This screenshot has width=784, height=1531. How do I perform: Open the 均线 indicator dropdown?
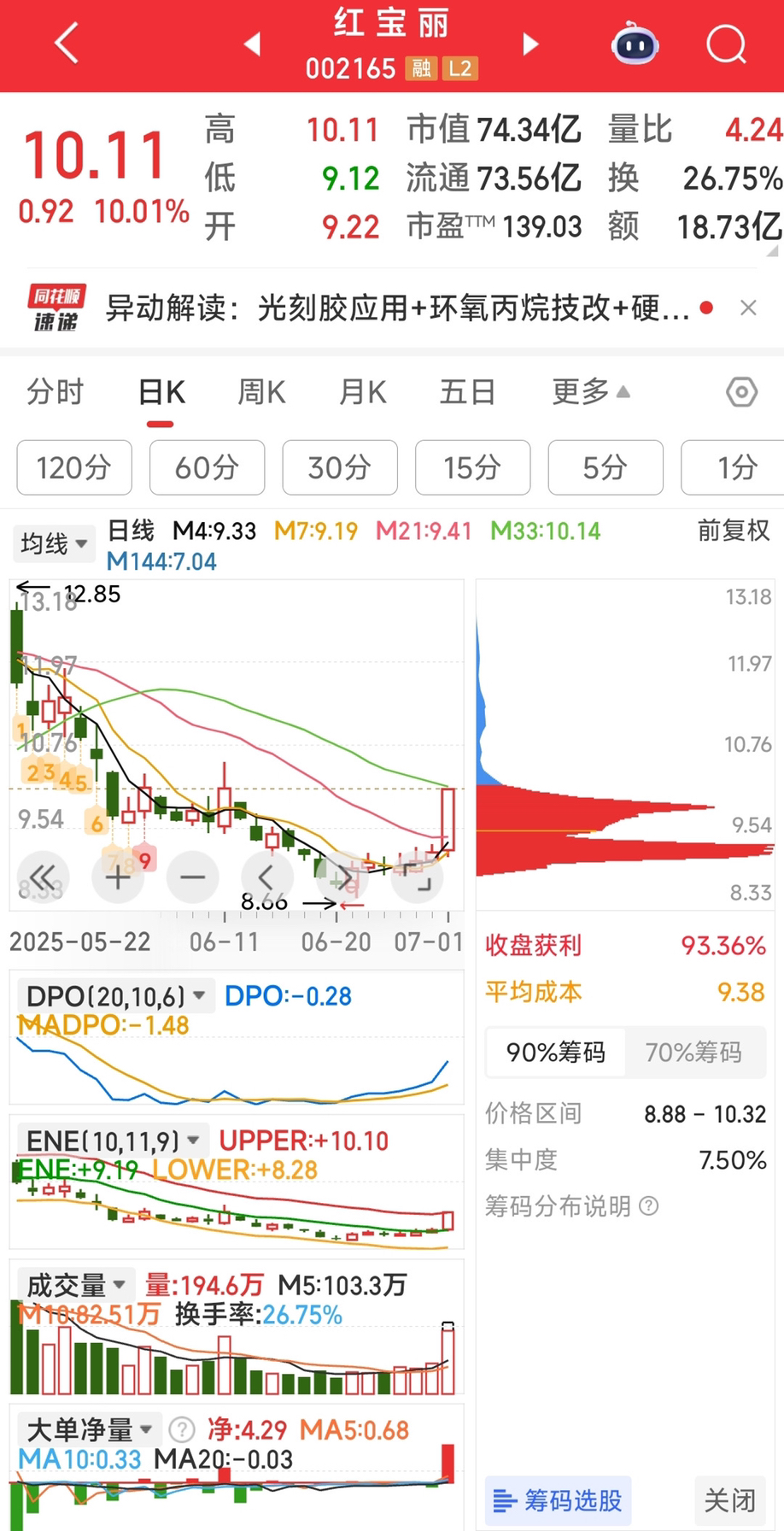pyautogui.click(x=54, y=543)
